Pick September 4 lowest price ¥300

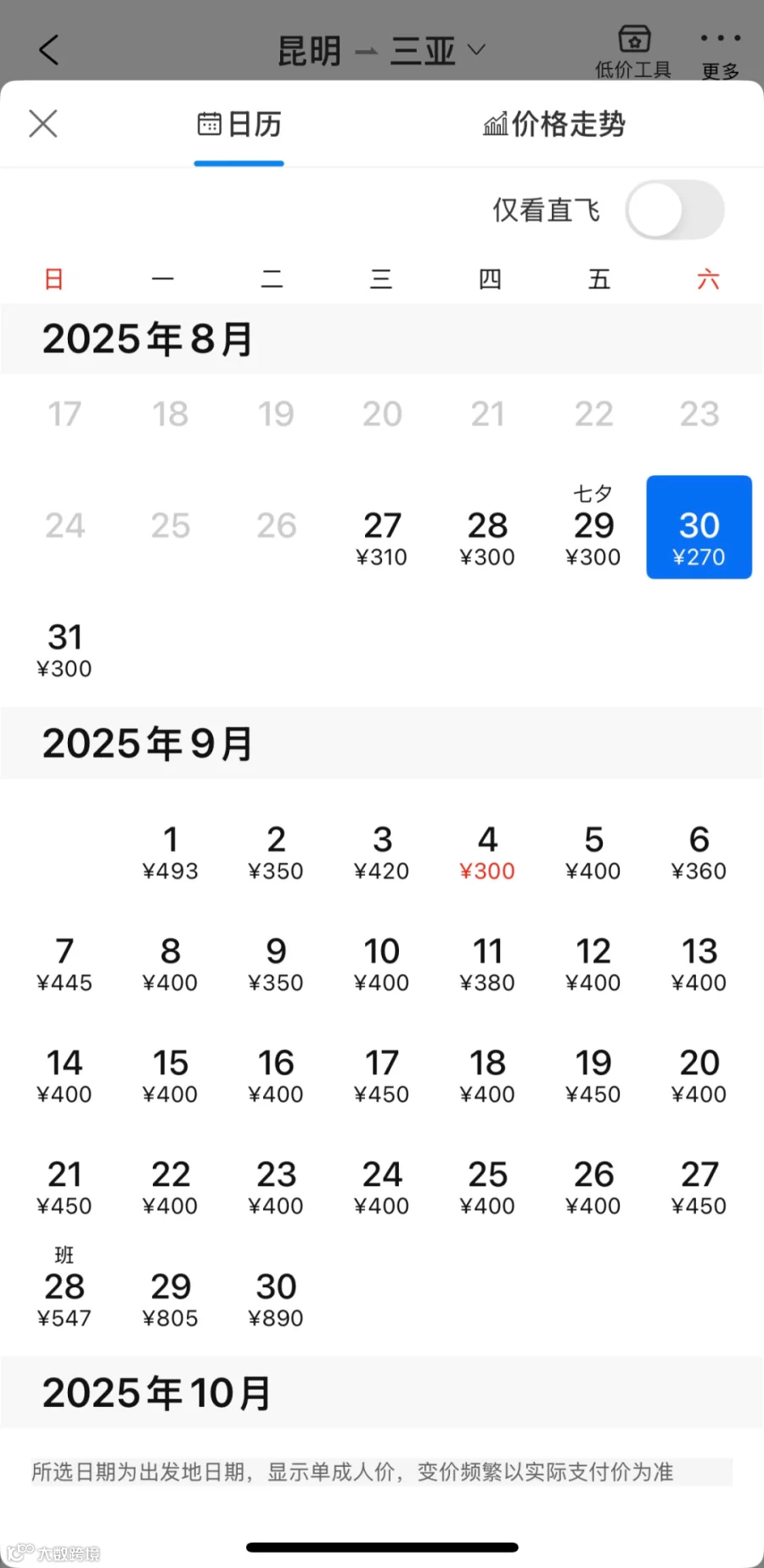point(487,852)
